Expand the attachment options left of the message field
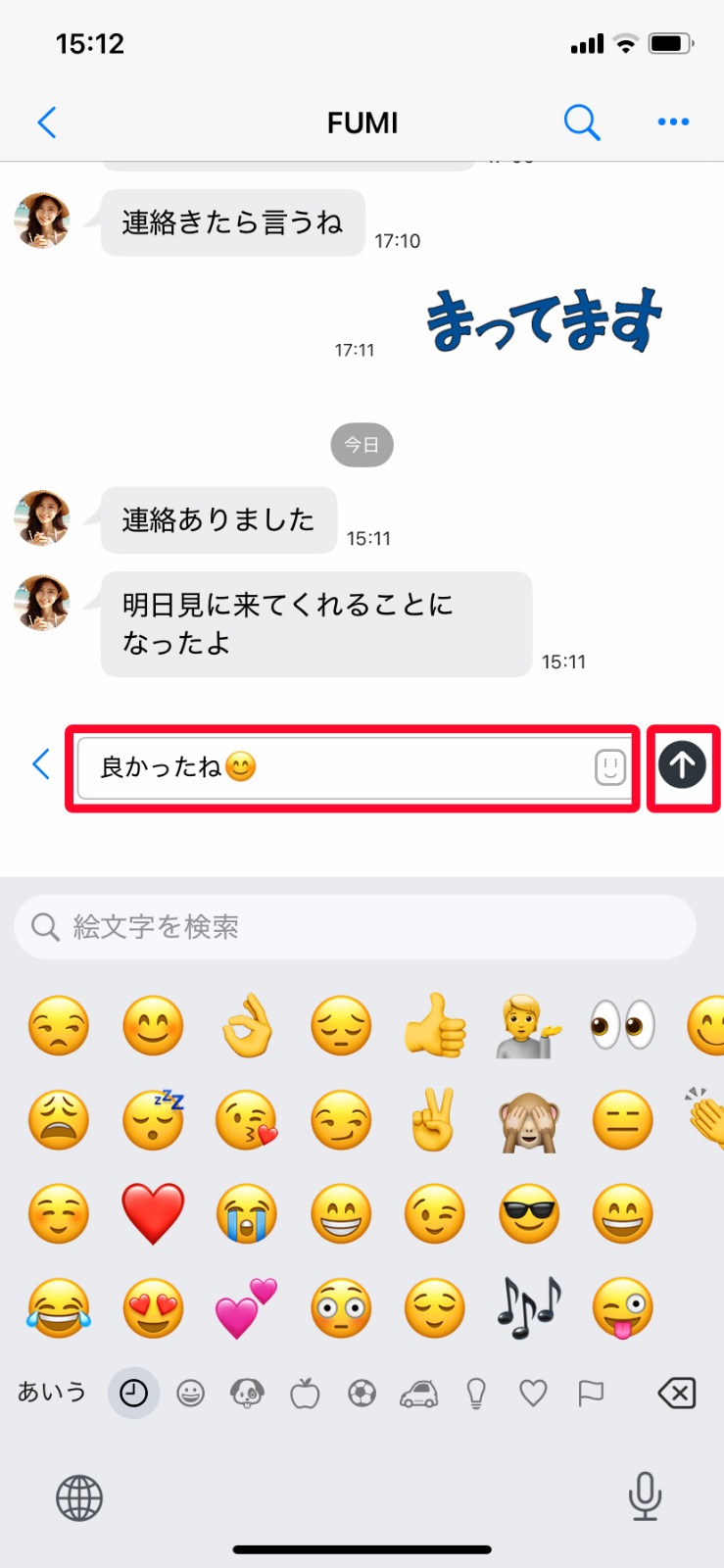The image size is (724, 1568). coord(41,764)
